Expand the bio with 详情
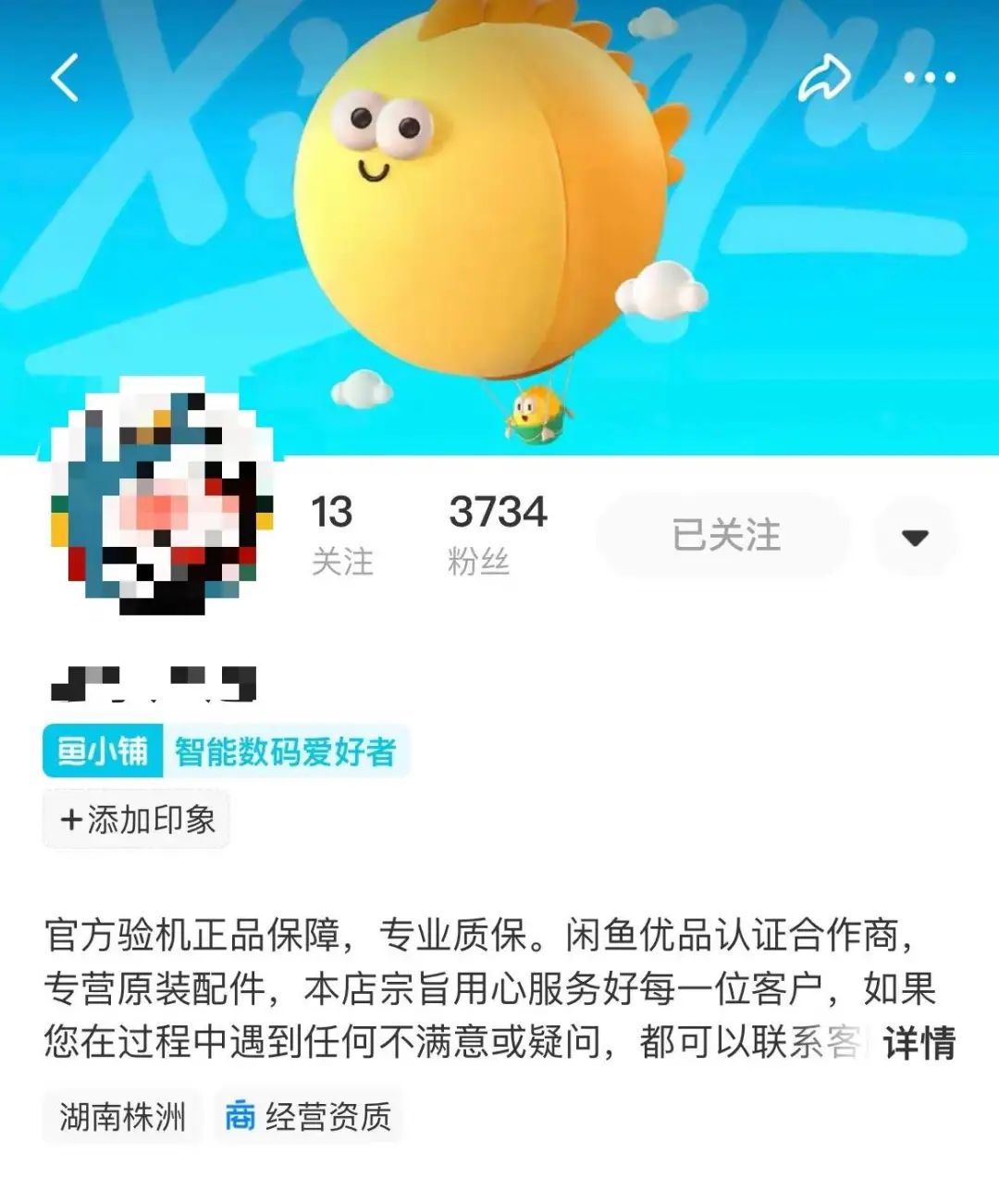The height and width of the screenshot is (1204, 999). [918, 1043]
